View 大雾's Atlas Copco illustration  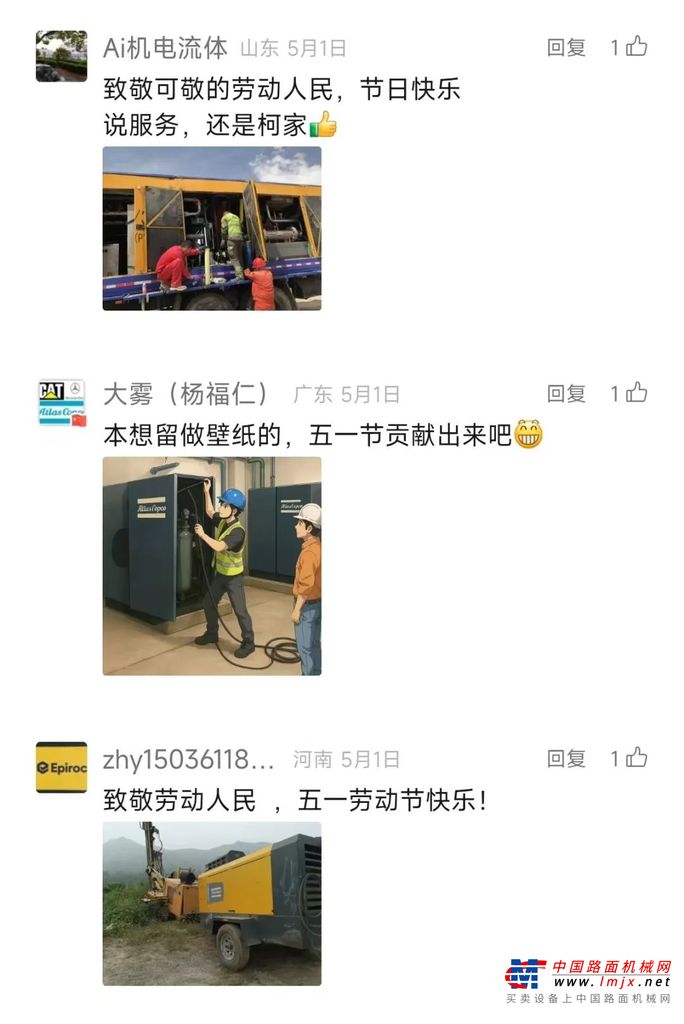click(212, 566)
